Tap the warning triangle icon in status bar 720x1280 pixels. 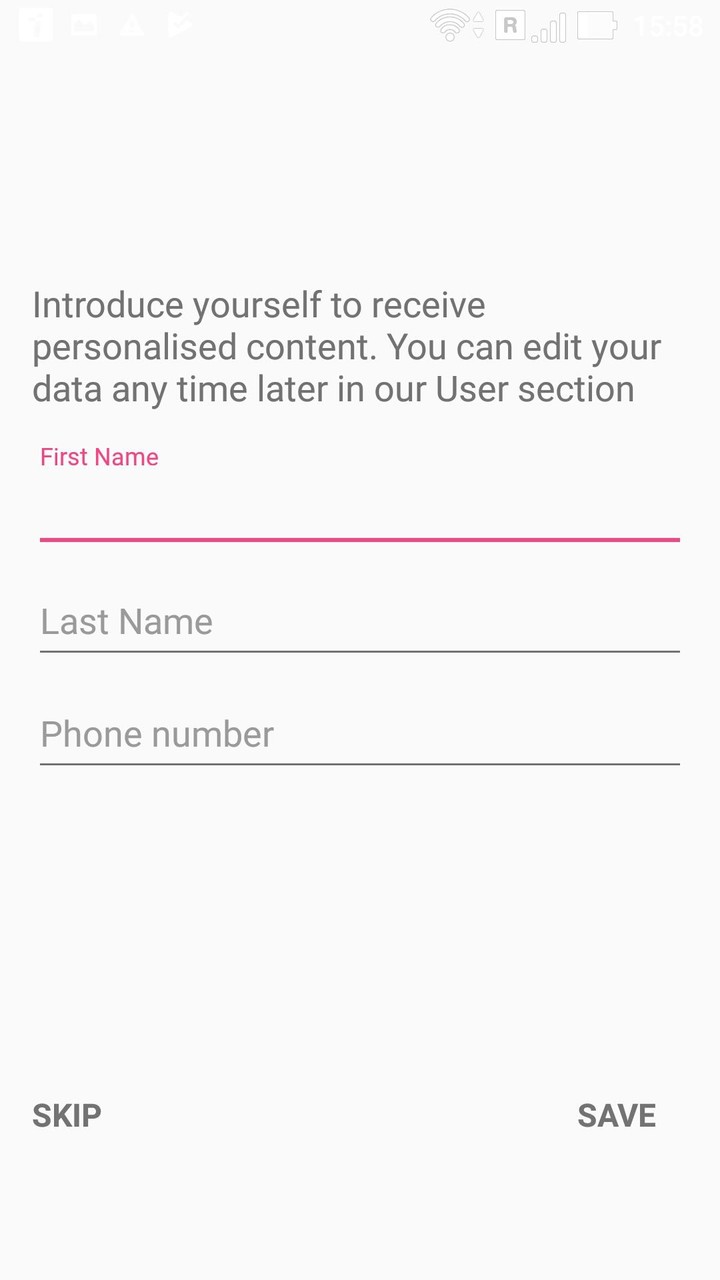[x=131, y=25]
